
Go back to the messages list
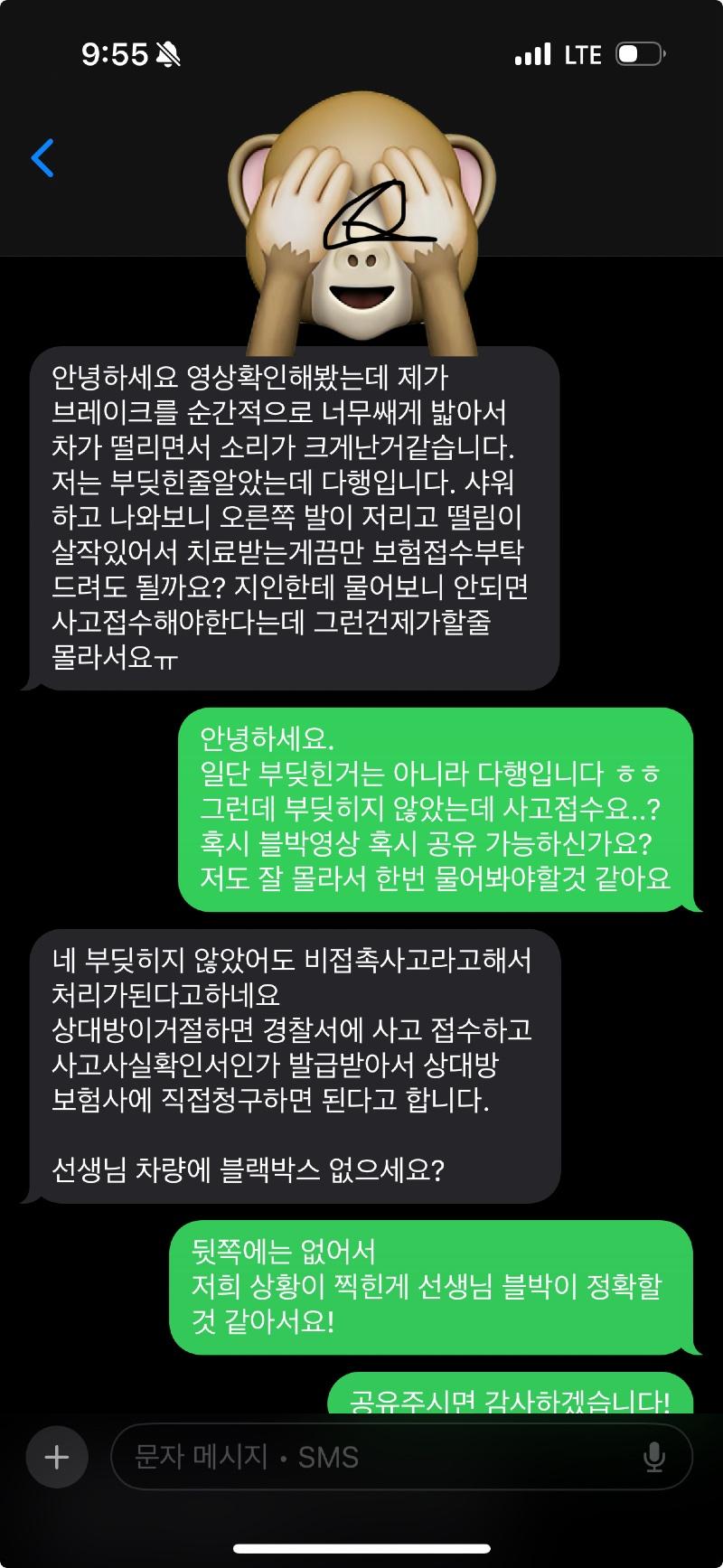[x=42, y=158]
